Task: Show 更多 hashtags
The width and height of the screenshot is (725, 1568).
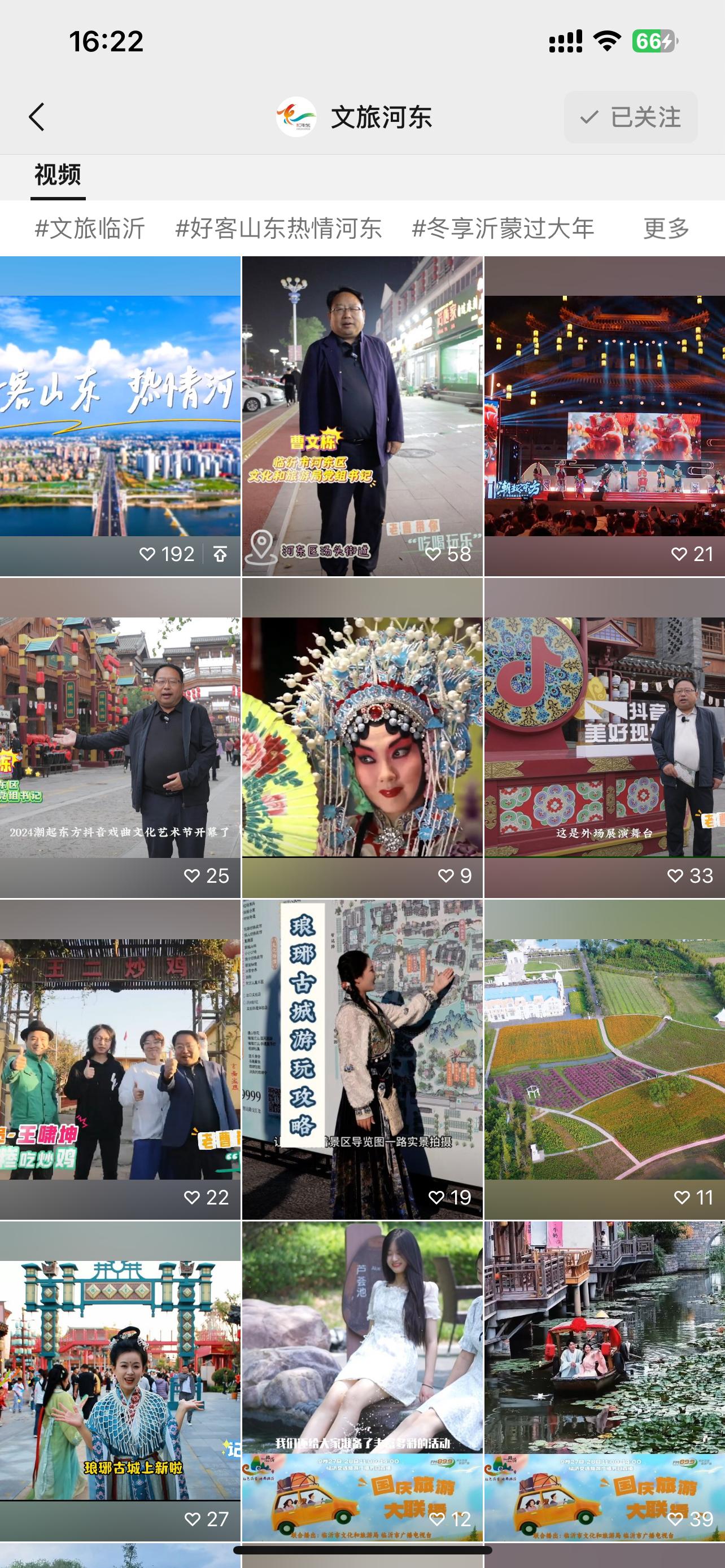Action: (666, 229)
